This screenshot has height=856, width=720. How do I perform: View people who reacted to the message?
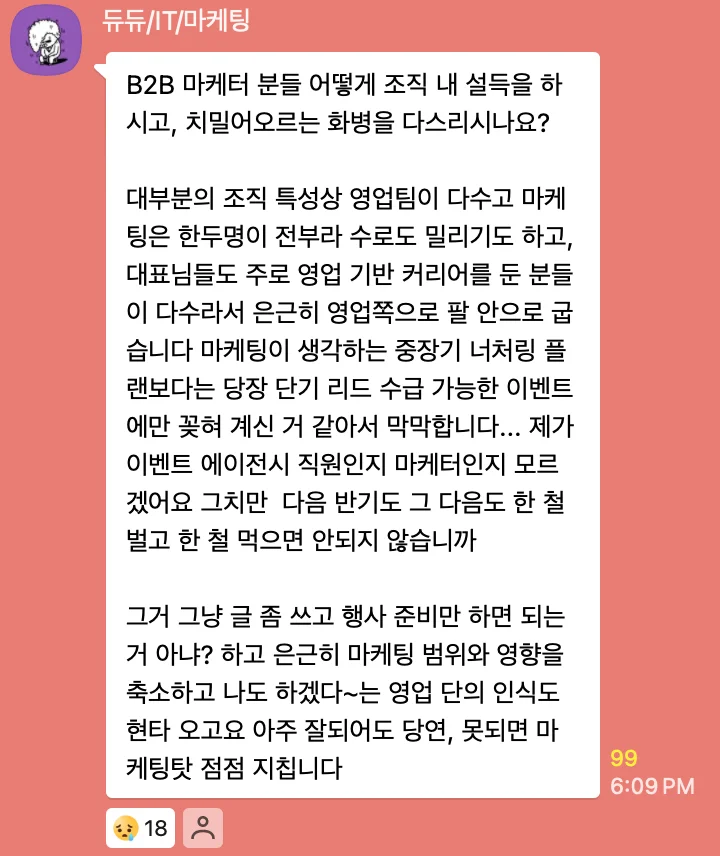(x=204, y=828)
